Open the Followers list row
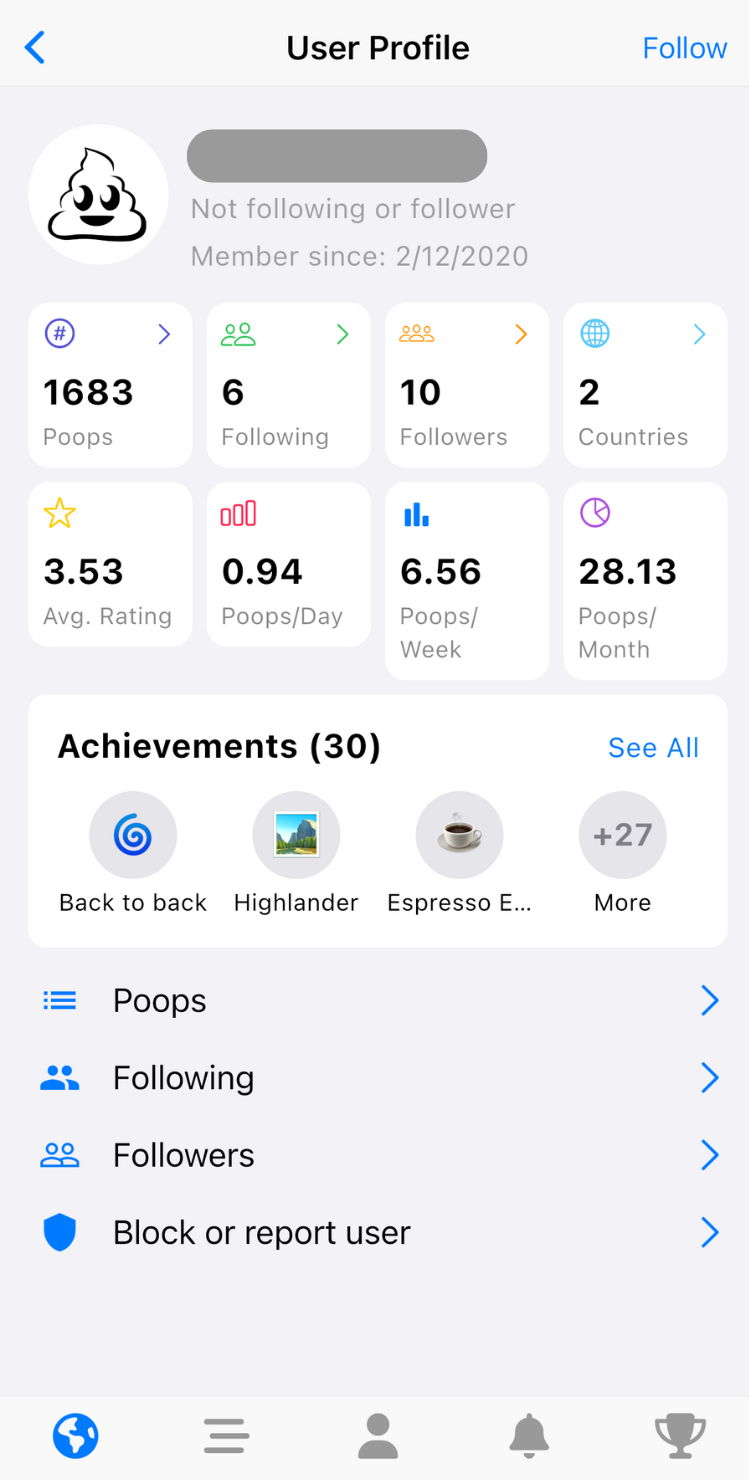This screenshot has height=1480, width=749. (x=378, y=1155)
